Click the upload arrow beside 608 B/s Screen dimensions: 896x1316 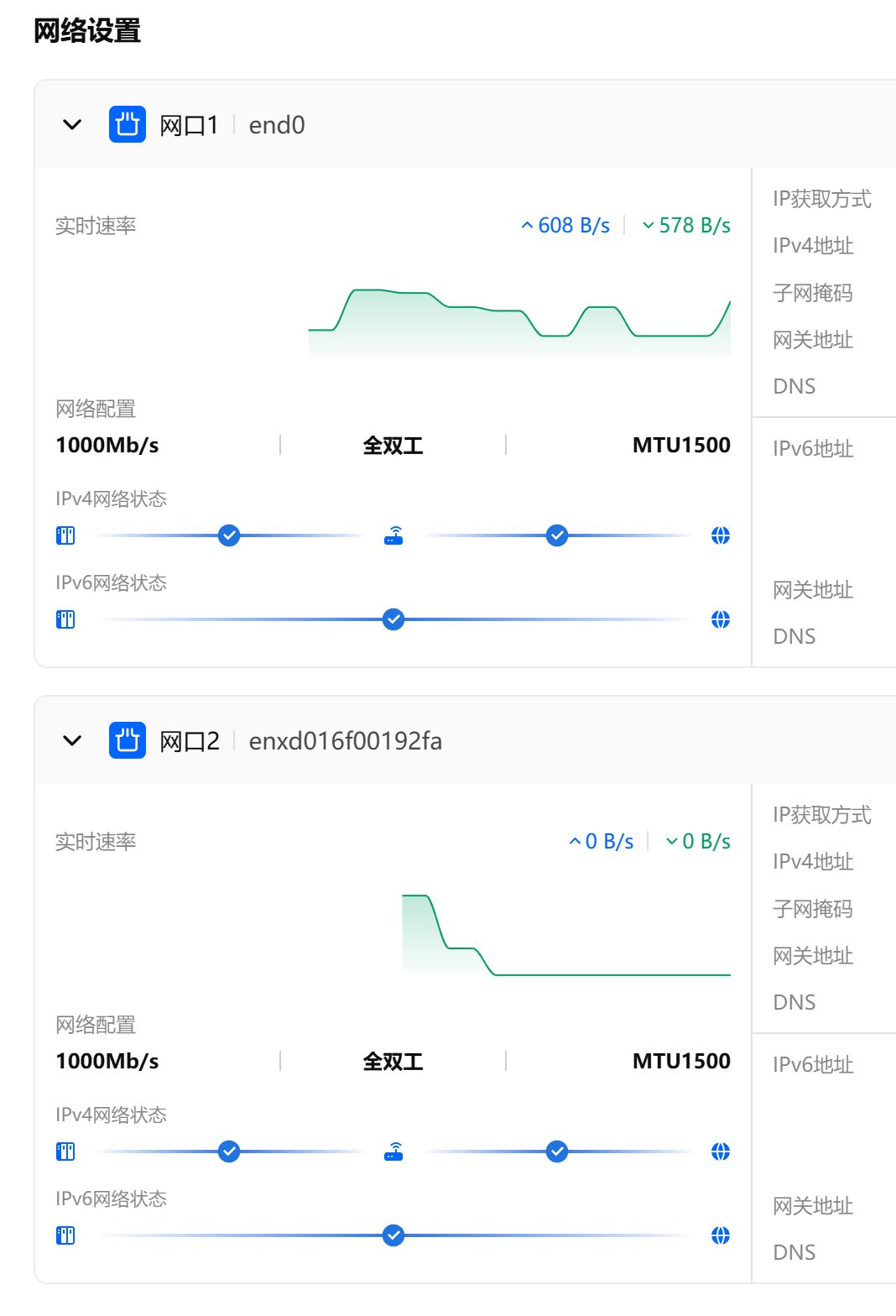coord(527,224)
